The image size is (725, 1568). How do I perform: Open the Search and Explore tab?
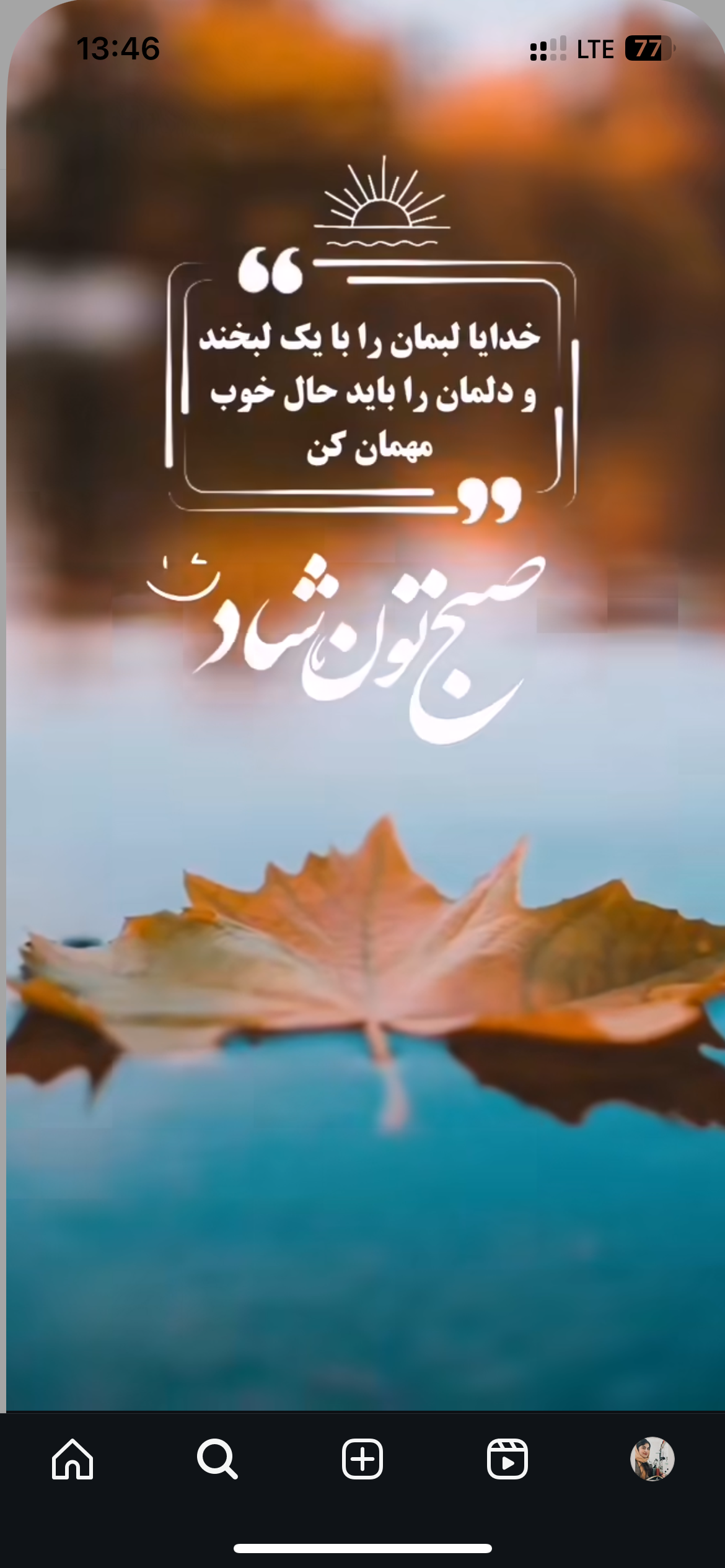tap(217, 1459)
